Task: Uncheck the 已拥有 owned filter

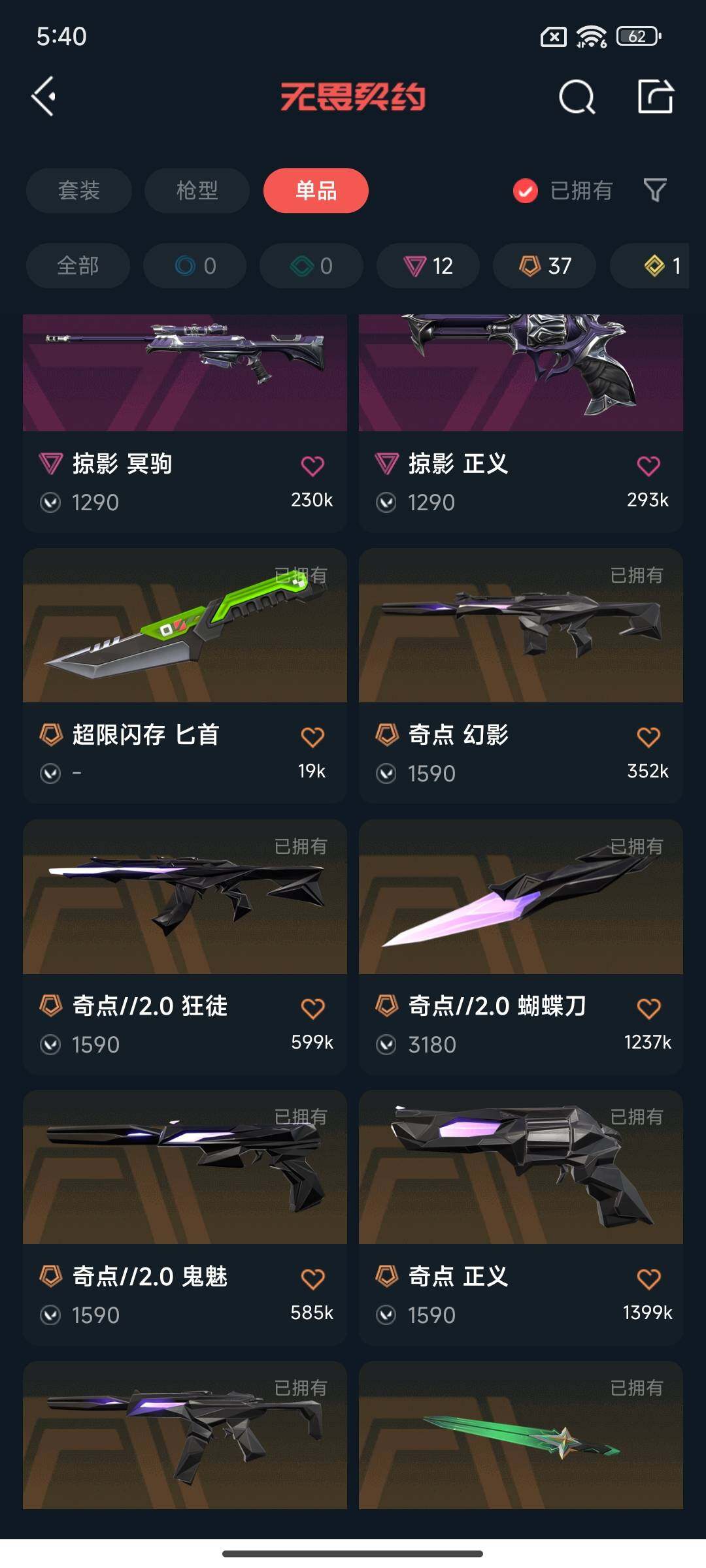Action: coord(526,191)
